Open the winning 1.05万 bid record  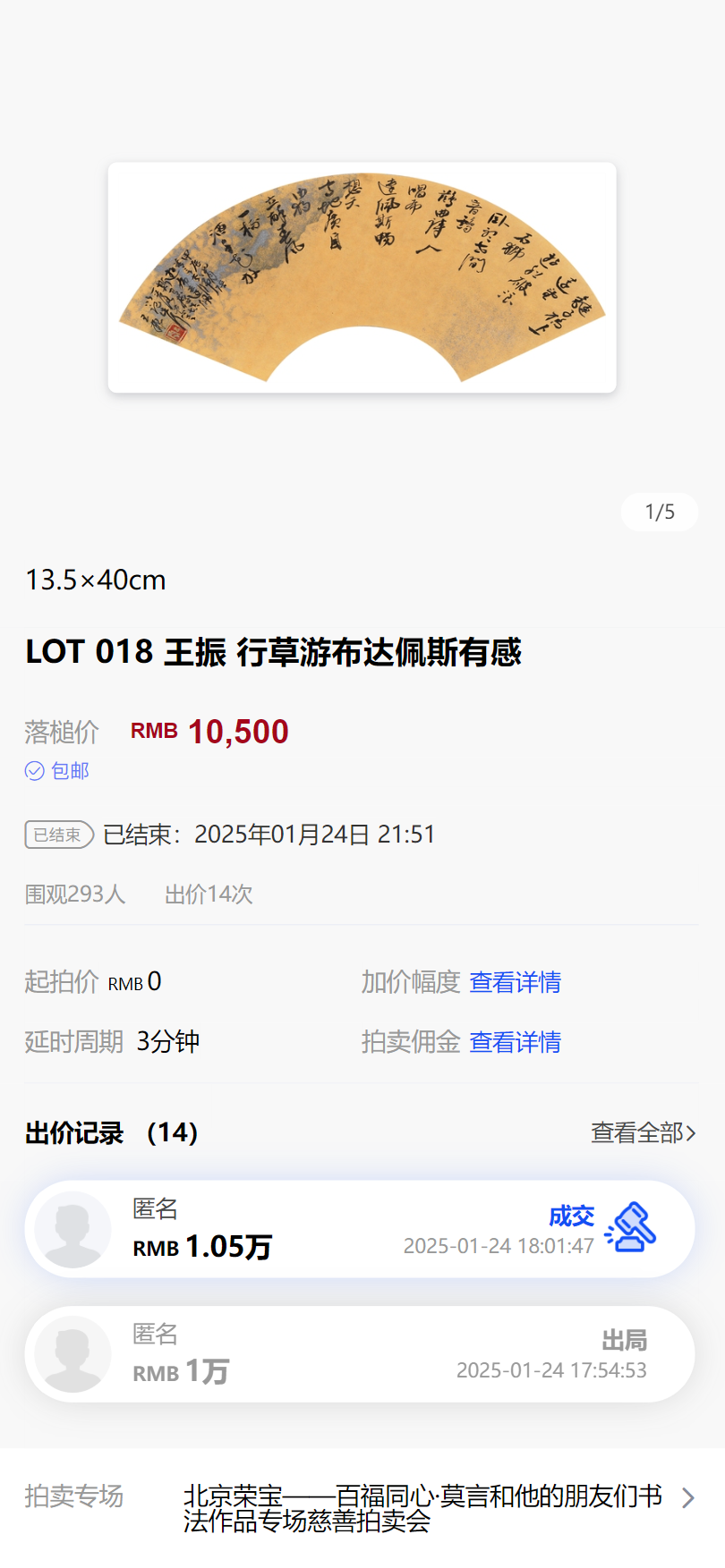coord(360,1228)
